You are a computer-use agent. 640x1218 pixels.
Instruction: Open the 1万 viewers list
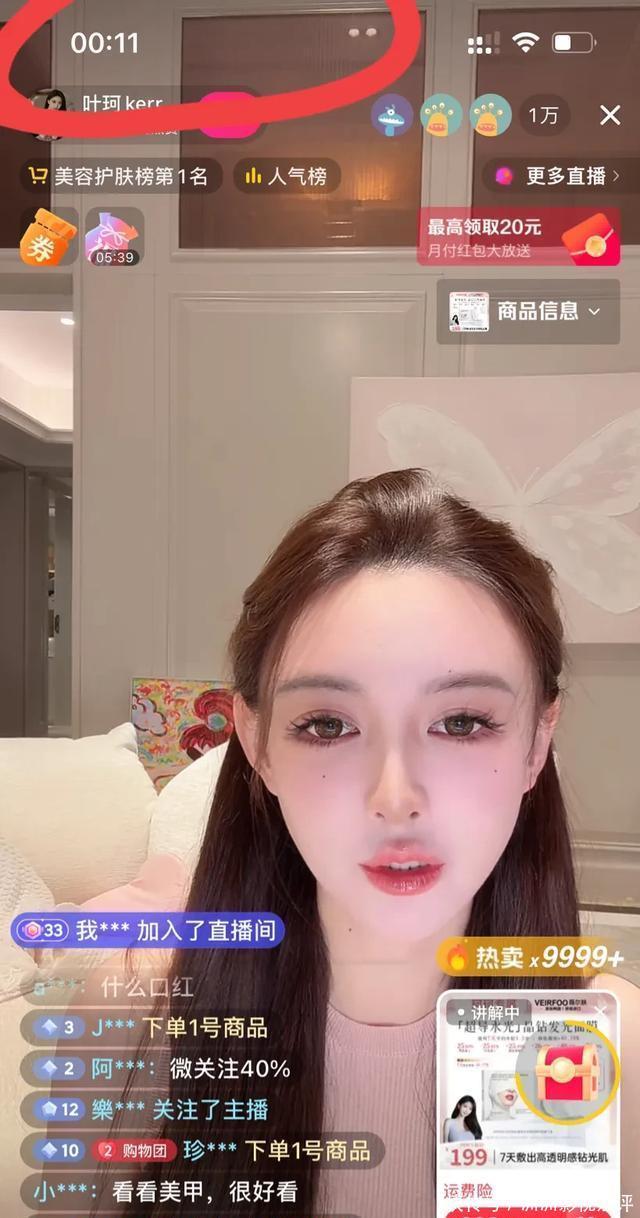[543, 116]
